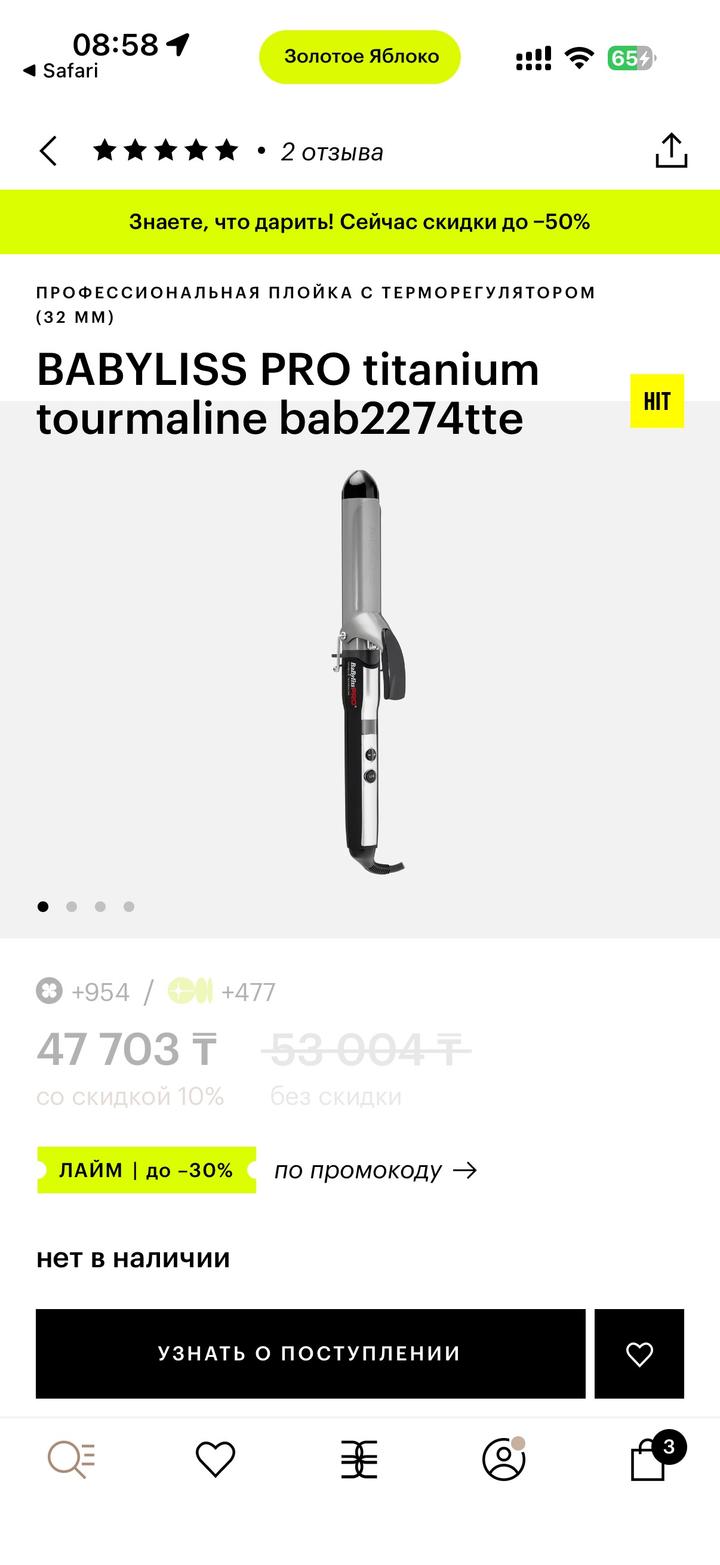Return to Safari via status bar link

(62, 72)
